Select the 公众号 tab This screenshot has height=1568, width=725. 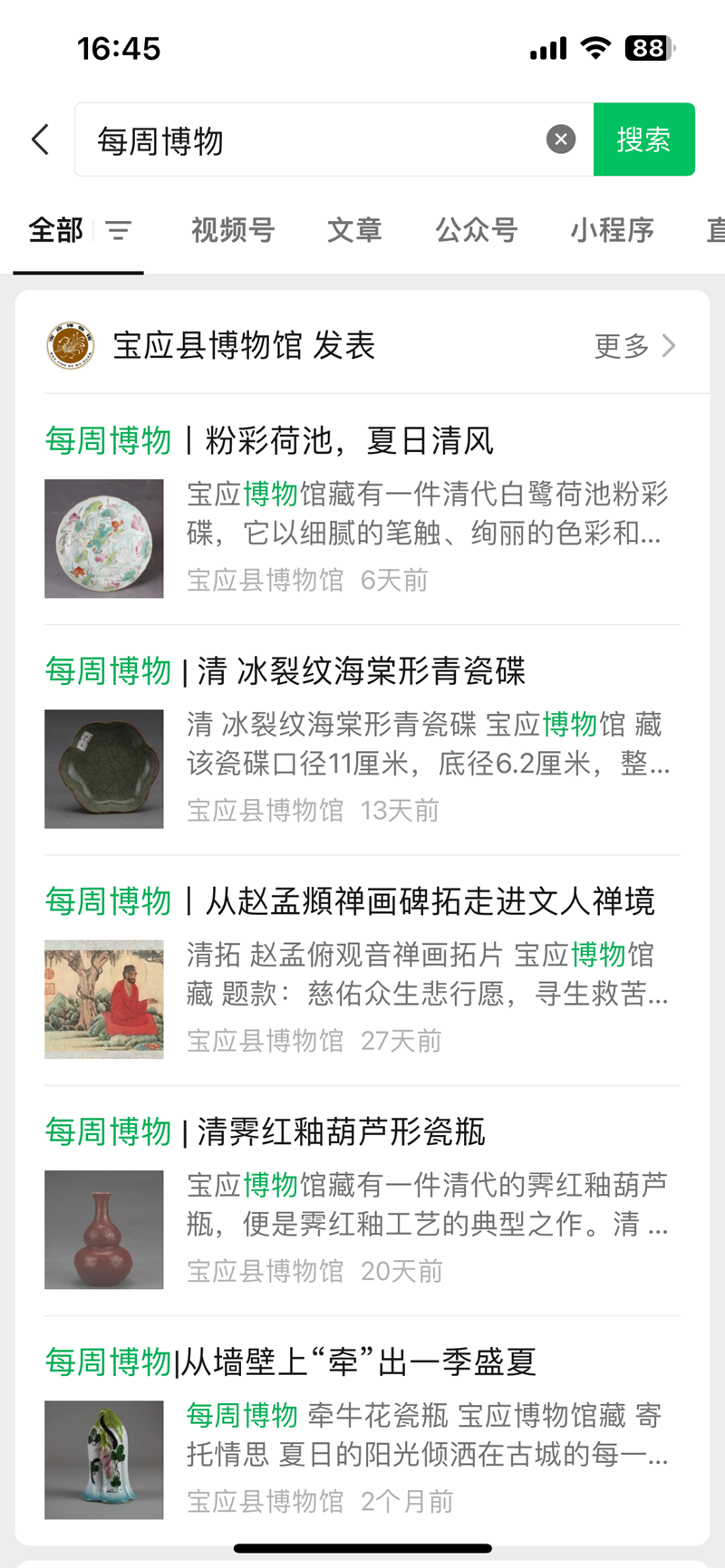[476, 230]
